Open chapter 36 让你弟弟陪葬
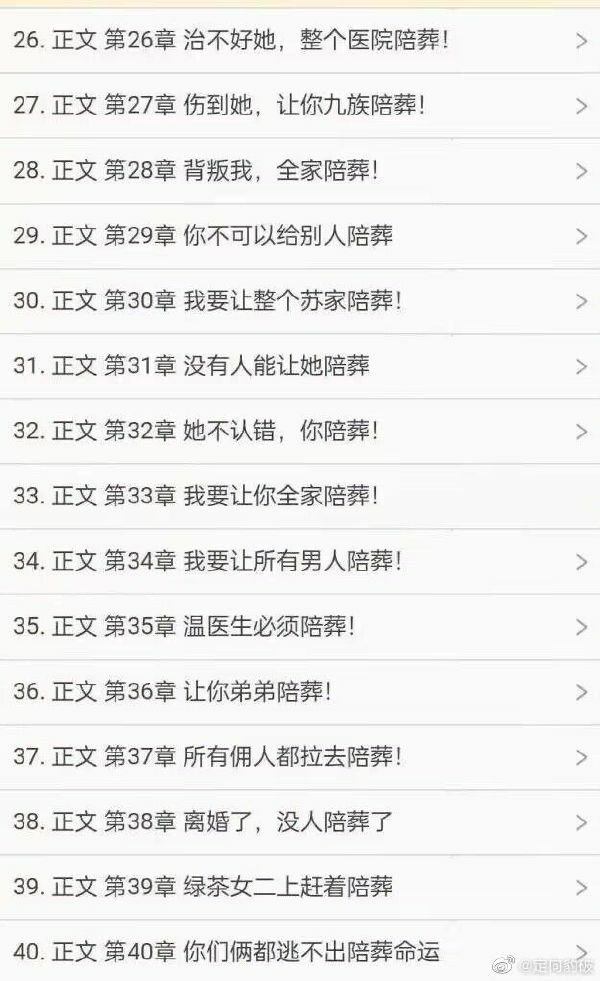The width and height of the screenshot is (600, 981). point(300,692)
